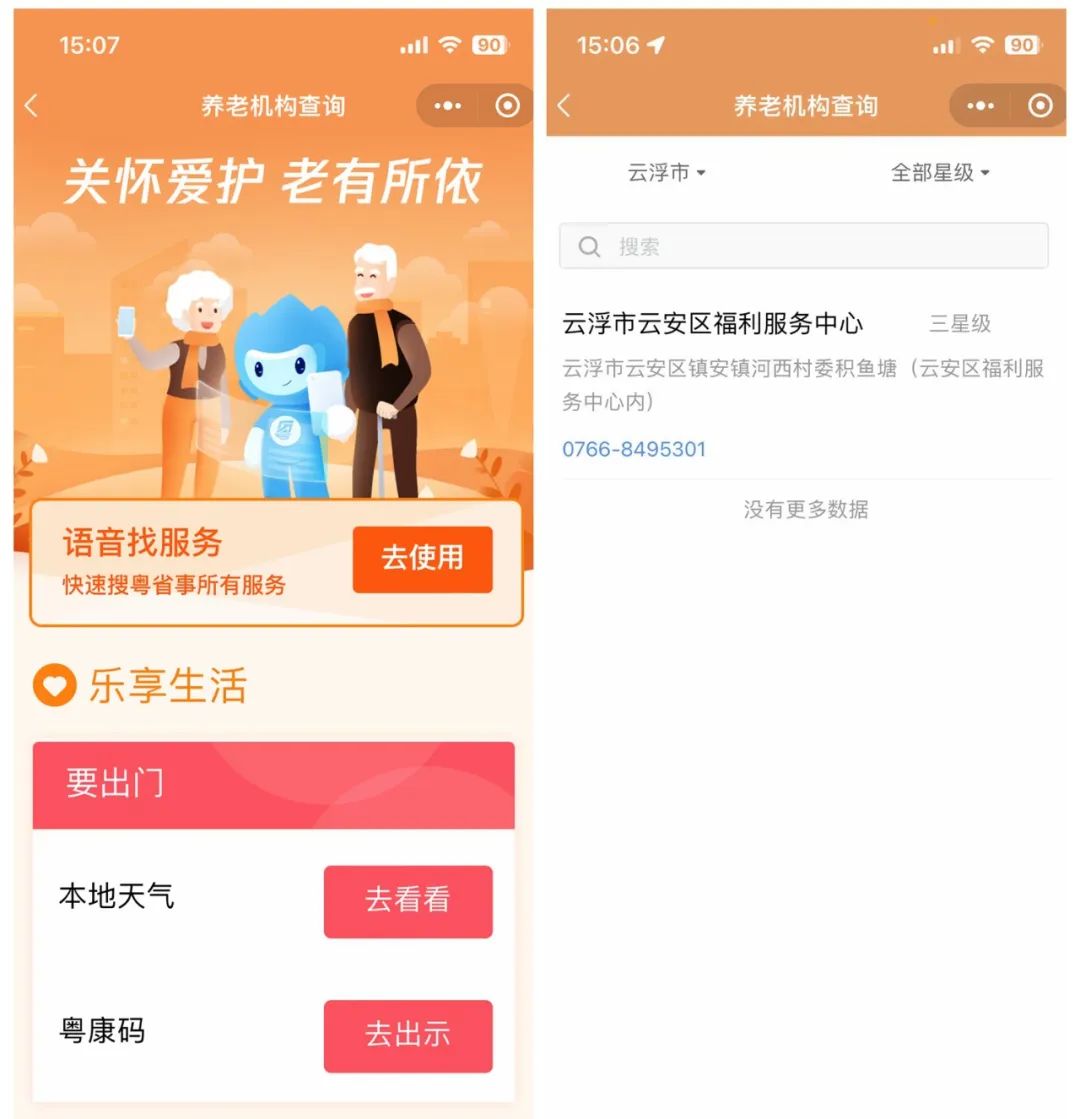Tap 去使用 for voice service search
Screen dimensions: 1080x1119
point(422,559)
